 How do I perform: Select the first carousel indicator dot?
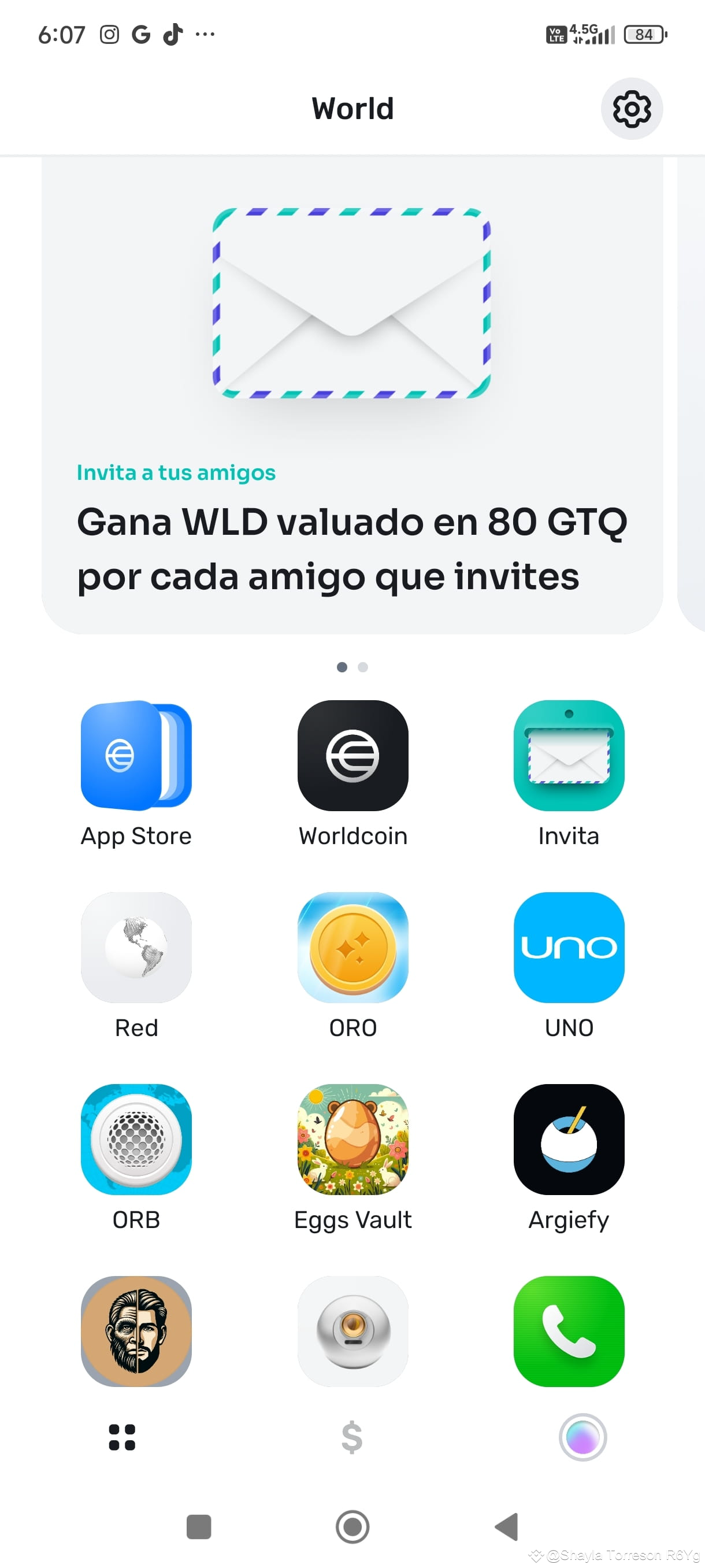click(x=343, y=667)
